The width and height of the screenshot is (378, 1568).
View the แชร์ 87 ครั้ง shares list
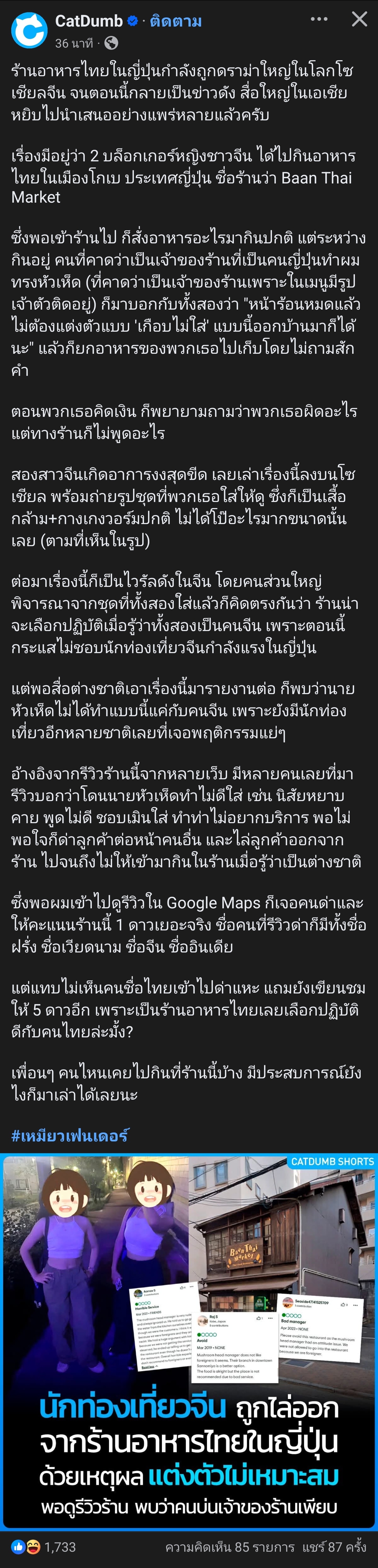334,1547
